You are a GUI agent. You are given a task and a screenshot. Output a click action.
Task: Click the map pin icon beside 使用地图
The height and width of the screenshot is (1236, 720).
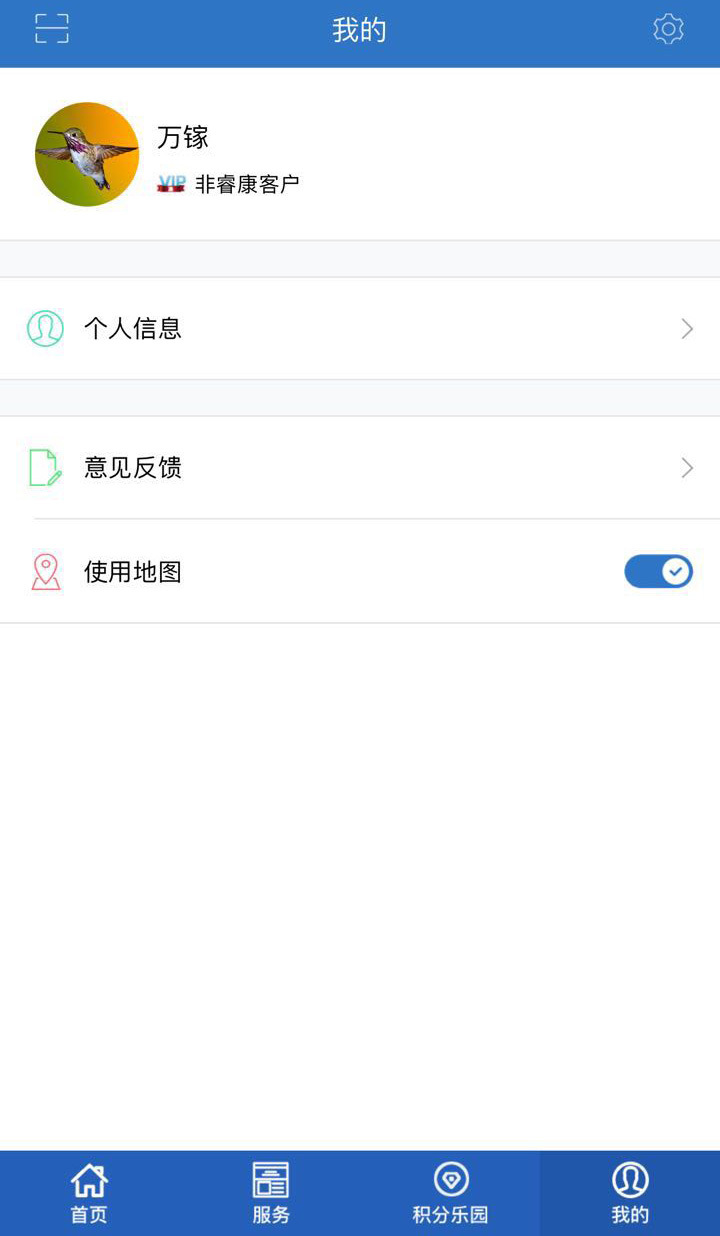(x=45, y=571)
